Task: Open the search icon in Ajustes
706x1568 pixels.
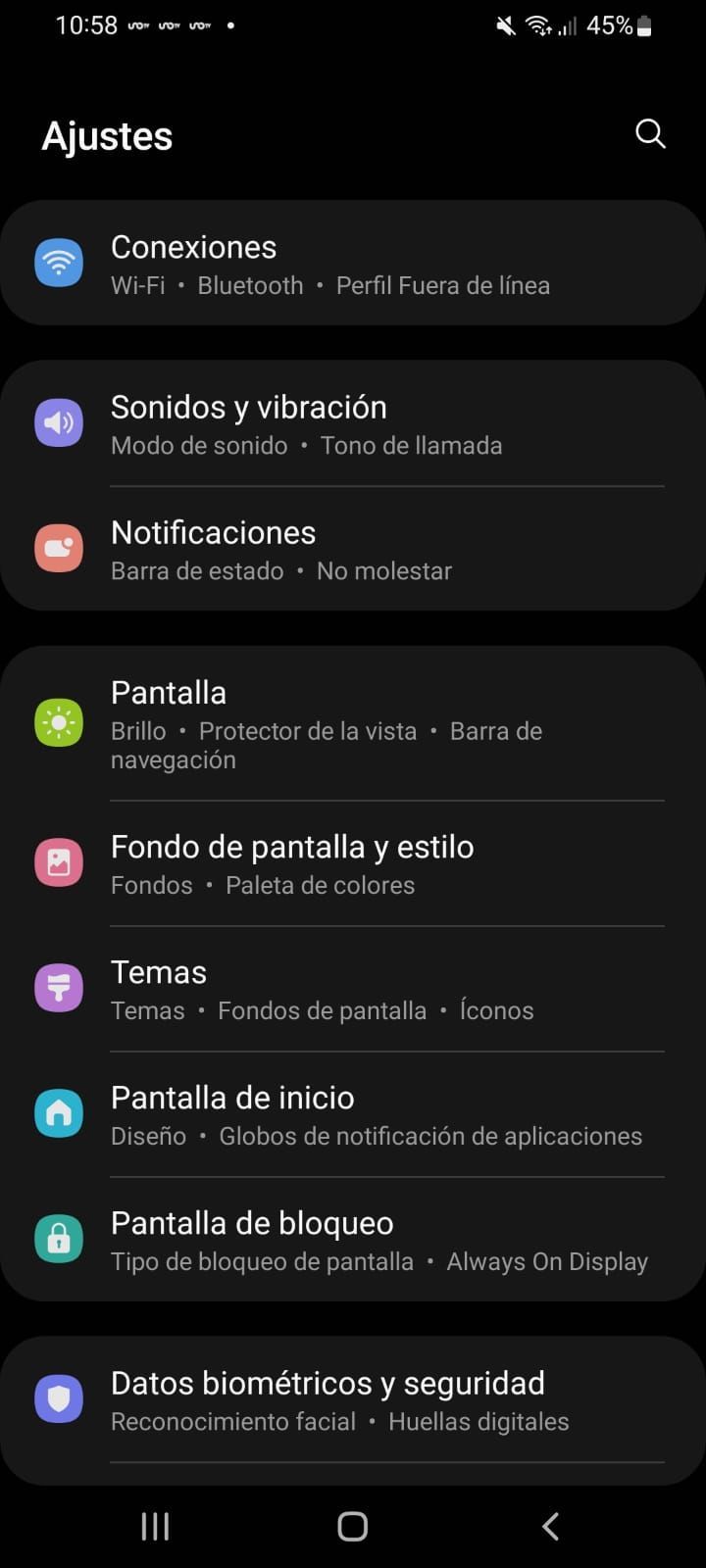Action: tap(650, 134)
